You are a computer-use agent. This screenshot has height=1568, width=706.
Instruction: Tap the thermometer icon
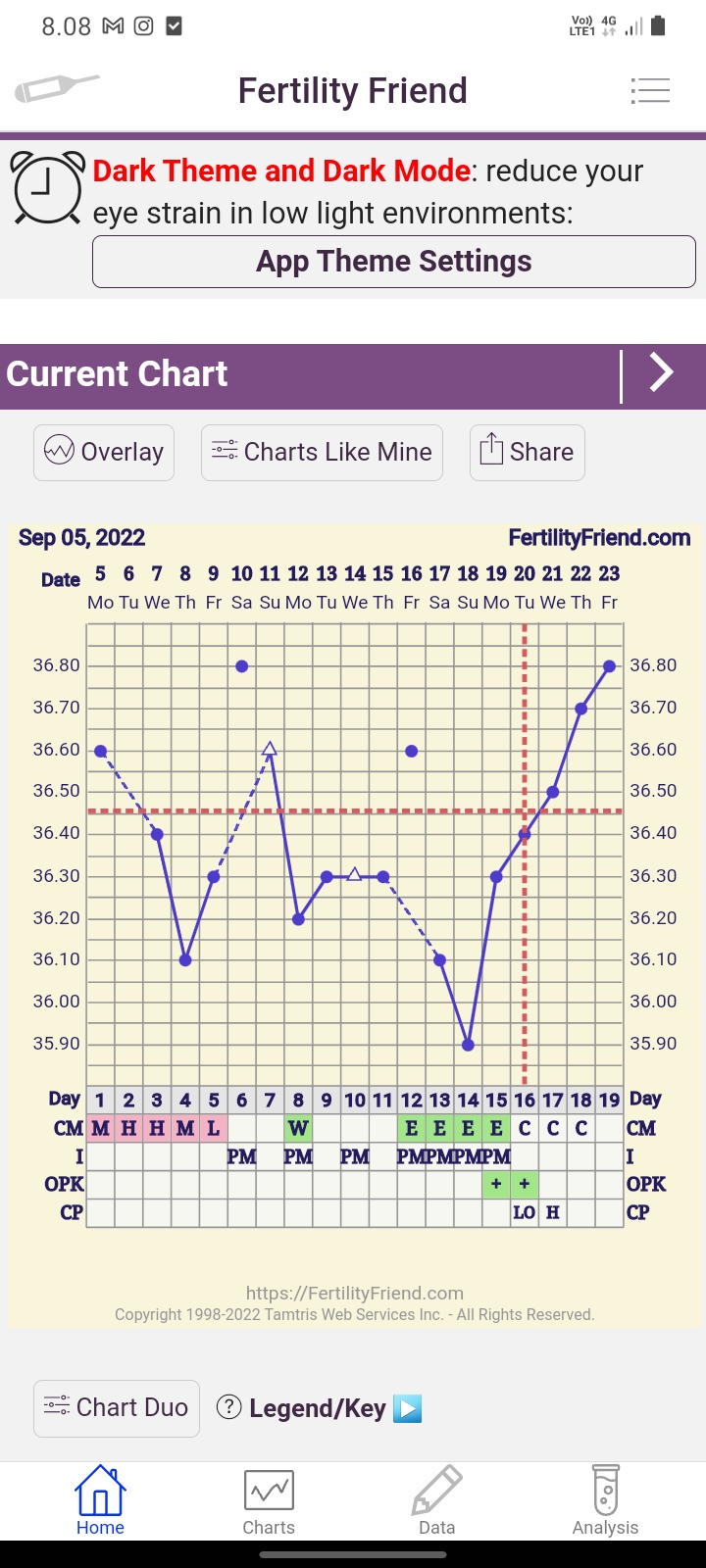tap(56, 89)
